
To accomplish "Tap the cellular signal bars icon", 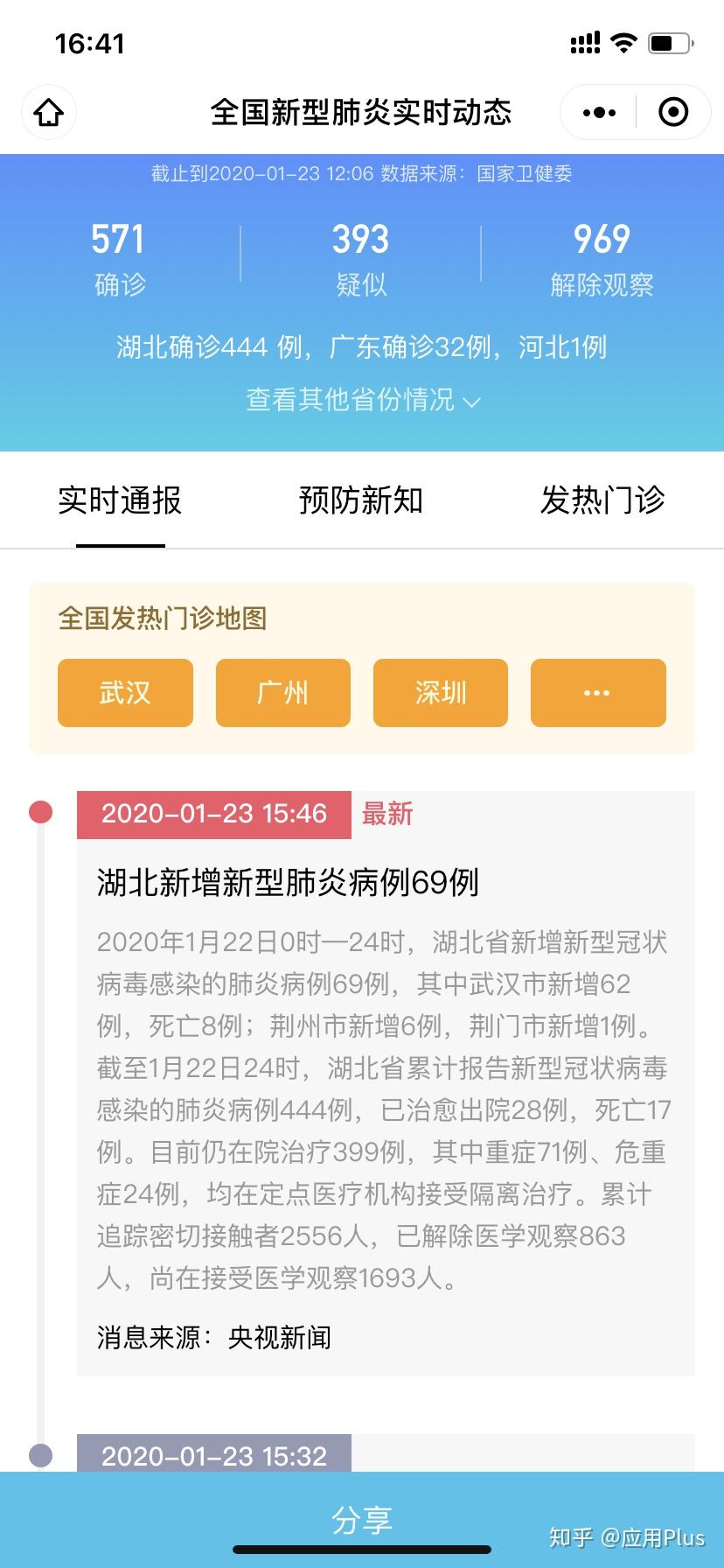I will coord(584,42).
